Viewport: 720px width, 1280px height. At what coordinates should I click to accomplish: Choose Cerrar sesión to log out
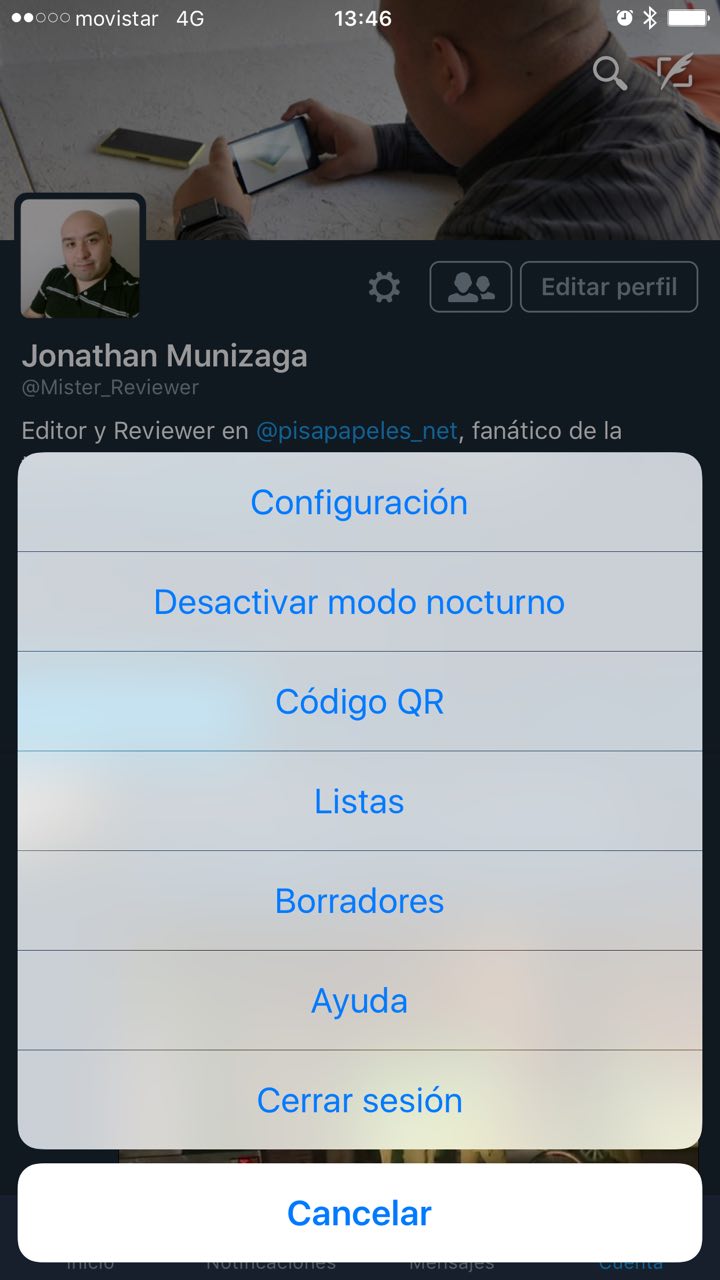pos(359,1100)
